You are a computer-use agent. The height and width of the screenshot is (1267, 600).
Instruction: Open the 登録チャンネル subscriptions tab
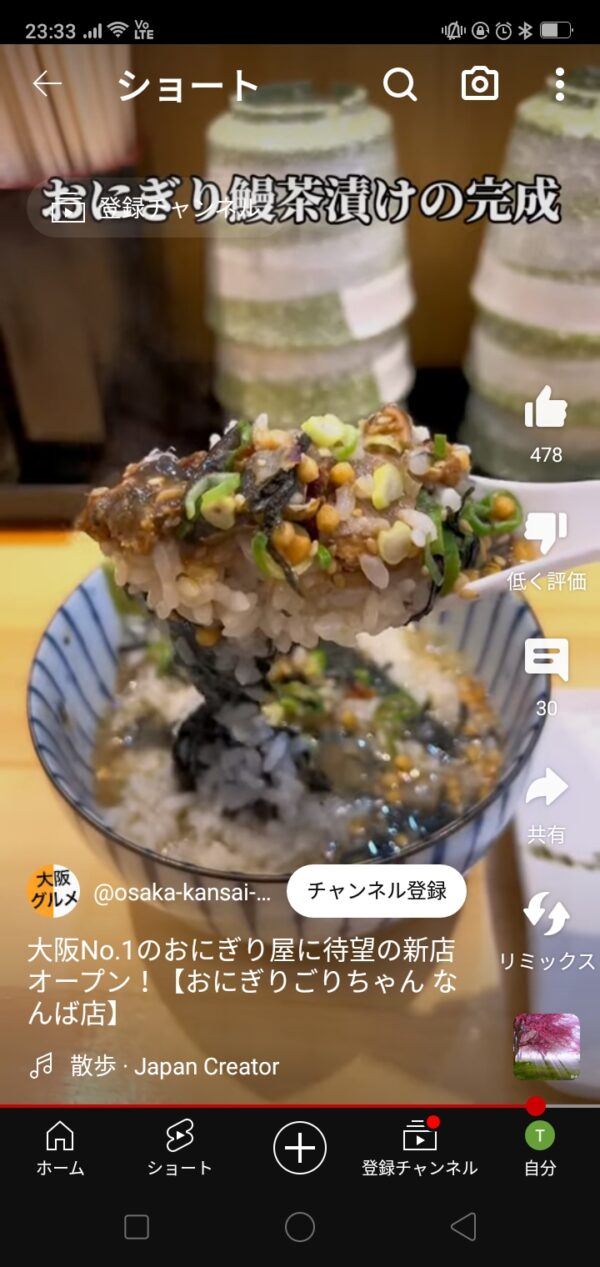point(420,1147)
